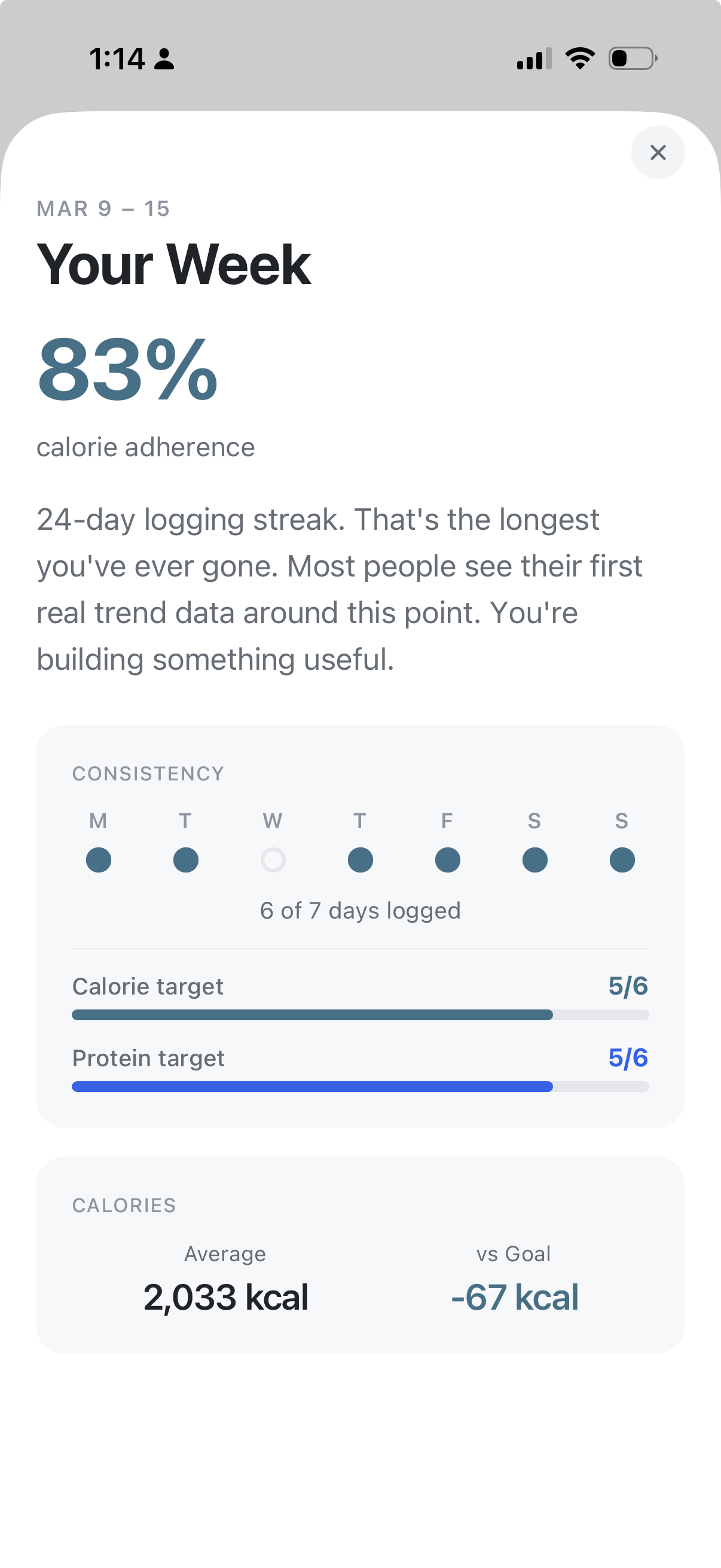Select the Saturday consistency dot

pyautogui.click(x=534, y=860)
